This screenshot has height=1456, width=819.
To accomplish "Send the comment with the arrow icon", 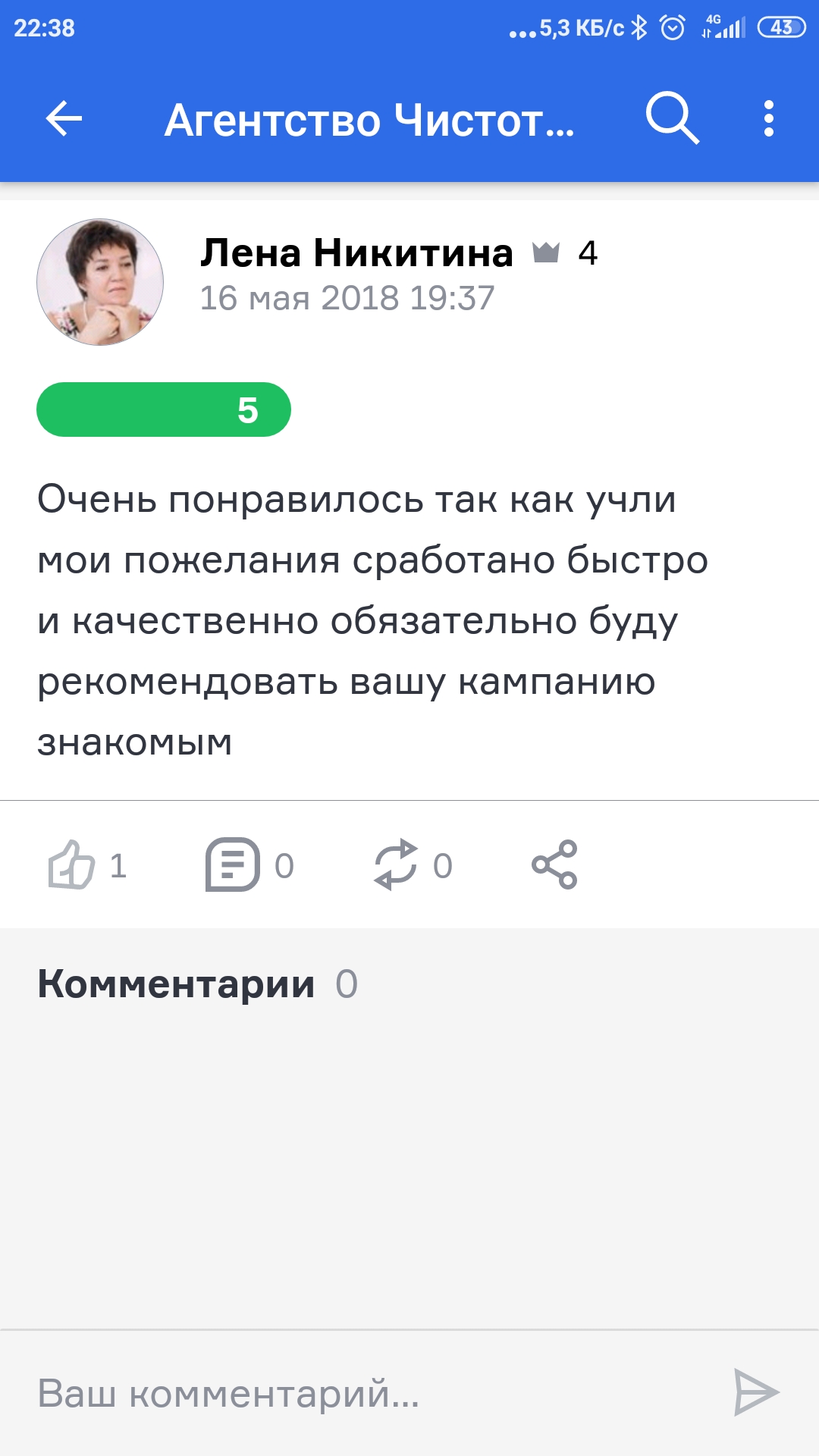I will [x=755, y=1392].
